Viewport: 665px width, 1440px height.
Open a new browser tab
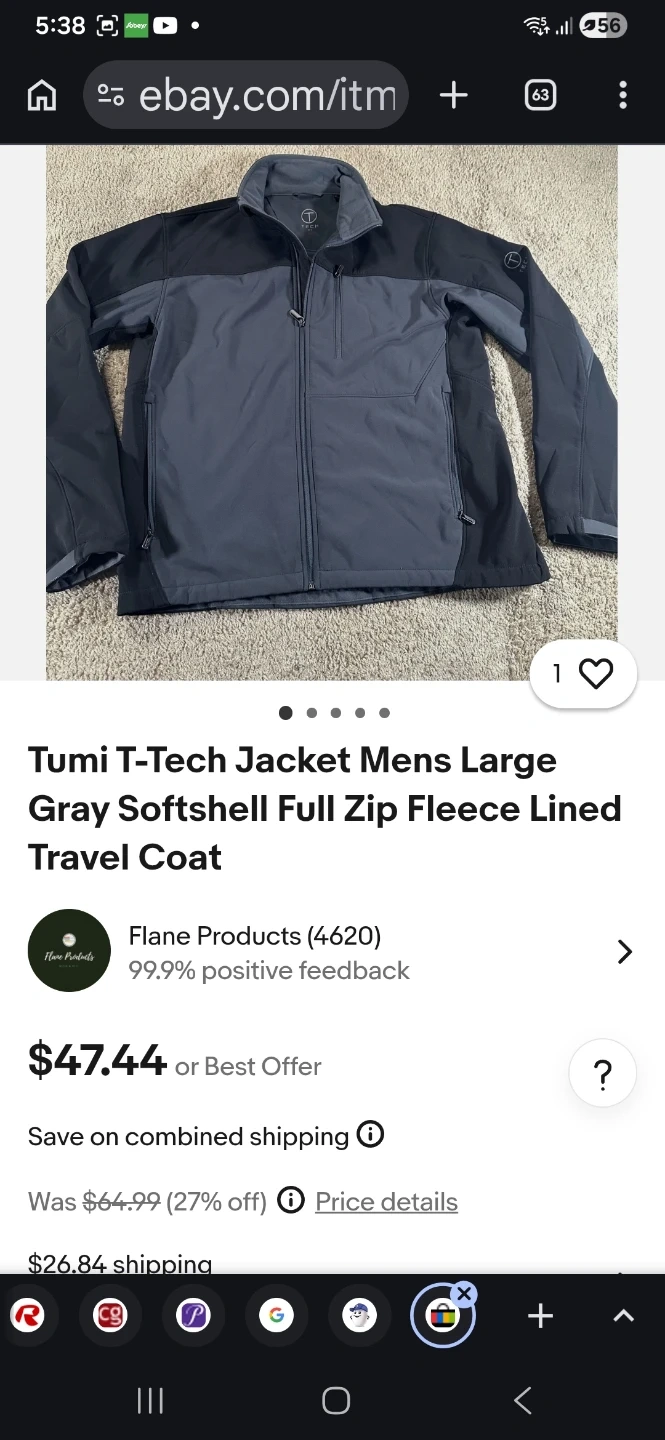point(454,95)
